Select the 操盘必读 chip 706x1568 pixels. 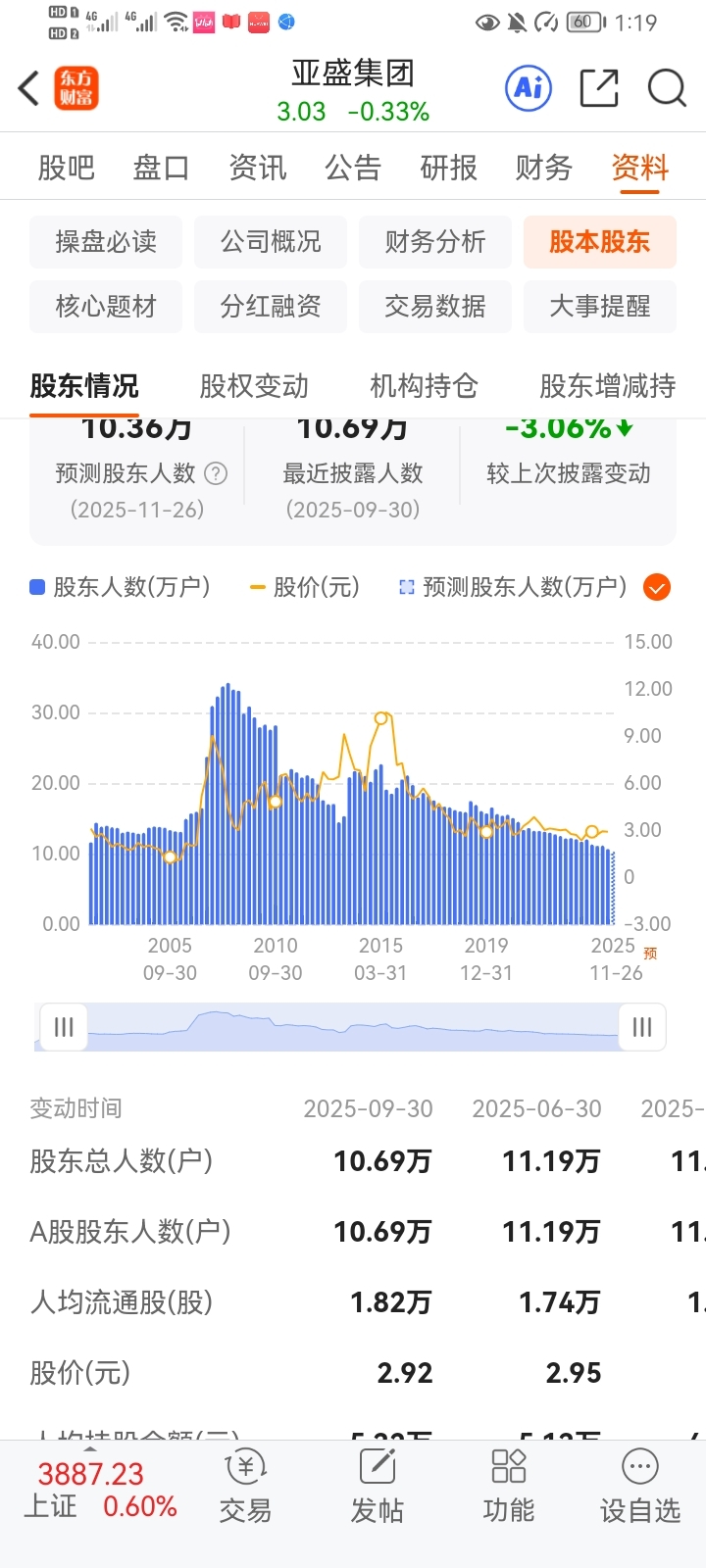pos(106,242)
